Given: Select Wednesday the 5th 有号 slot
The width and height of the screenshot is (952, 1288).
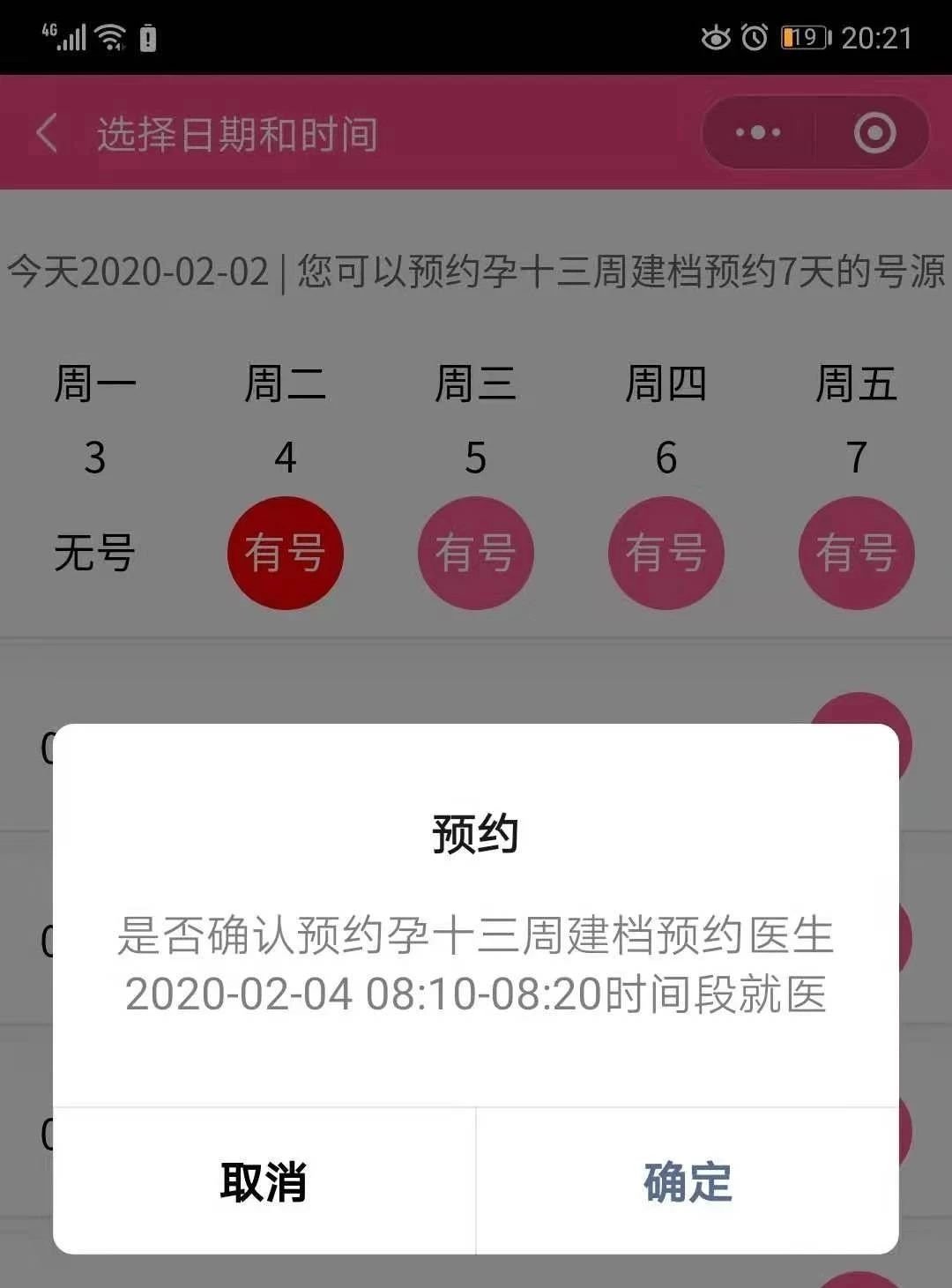Looking at the screenshot, I should pyautogui.click(x=475, y=553).
